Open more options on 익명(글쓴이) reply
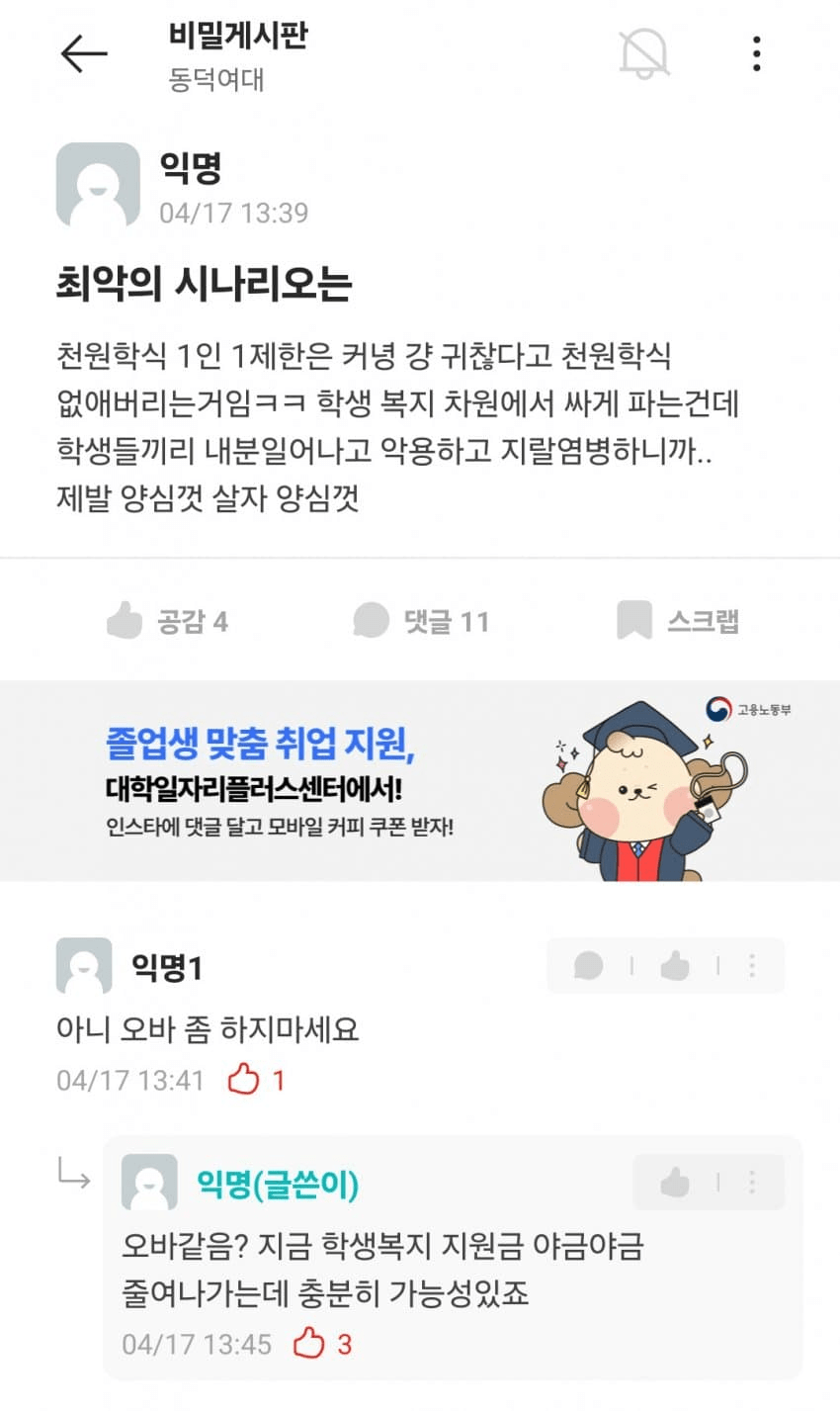The image size is (840, 1411). click(752, 1182)
